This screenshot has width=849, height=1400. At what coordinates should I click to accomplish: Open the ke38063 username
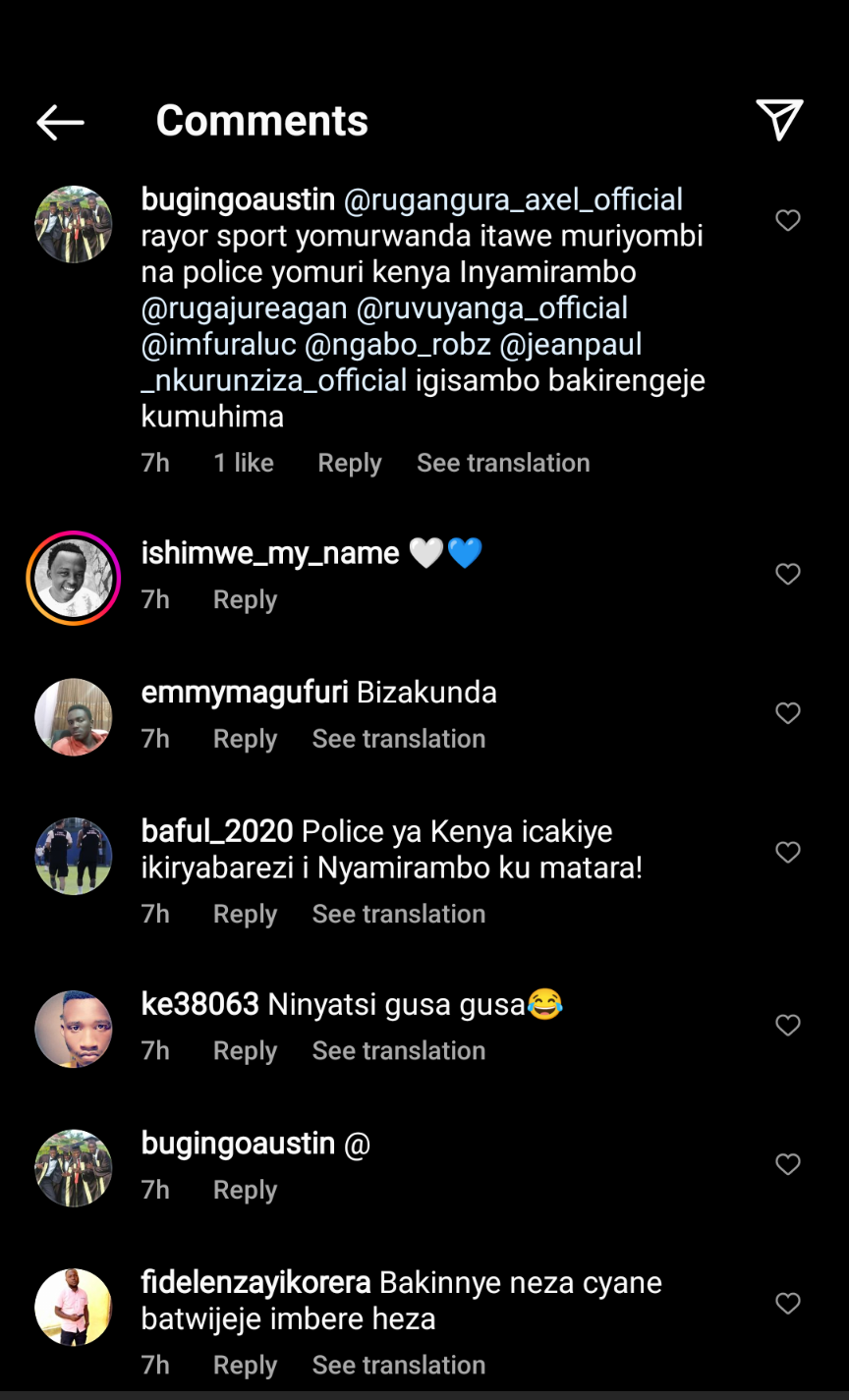(199, 1004)
